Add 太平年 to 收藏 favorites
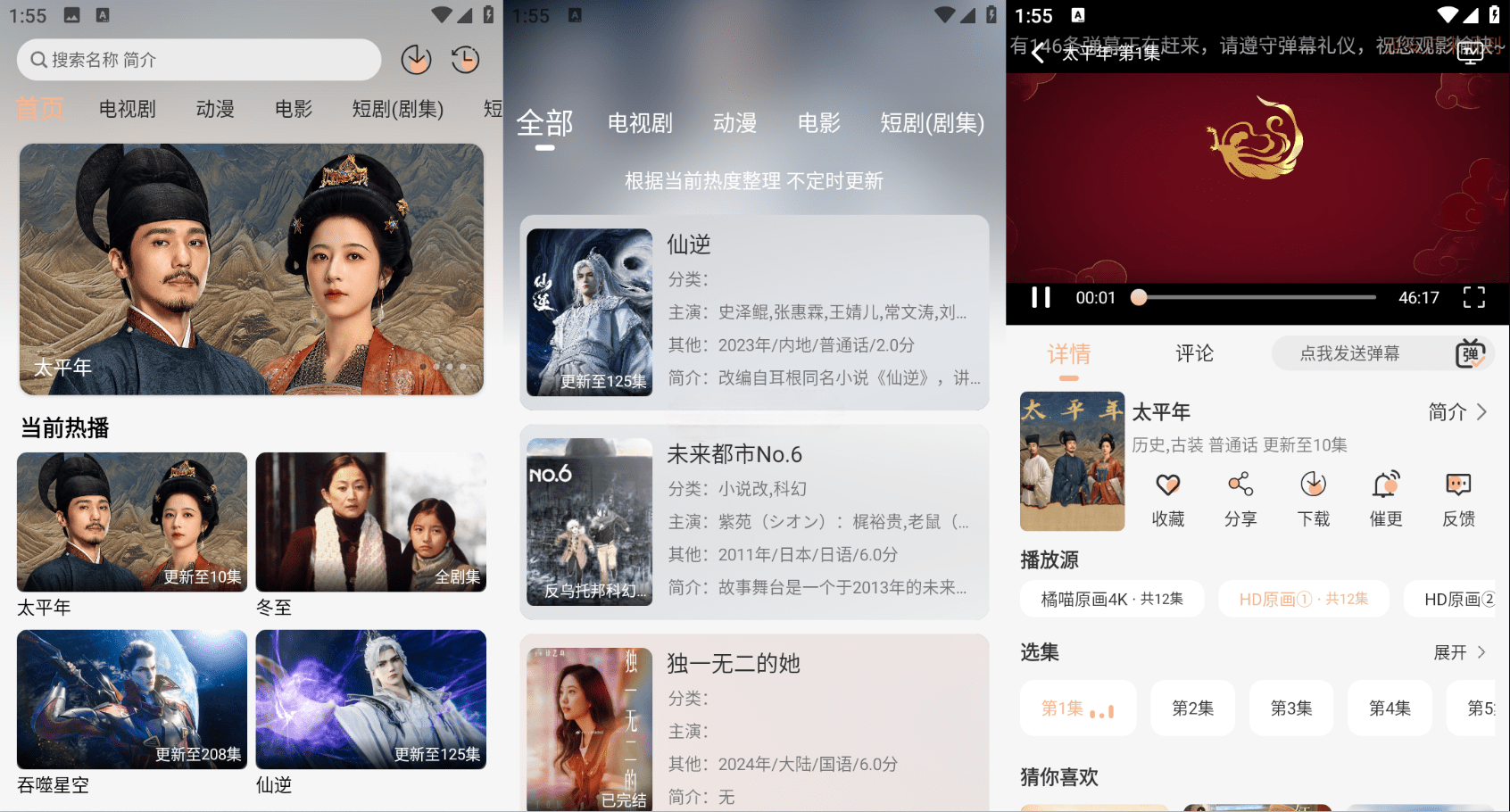Viewport: 1510px width, 812px height. [x=1167, y=499]
